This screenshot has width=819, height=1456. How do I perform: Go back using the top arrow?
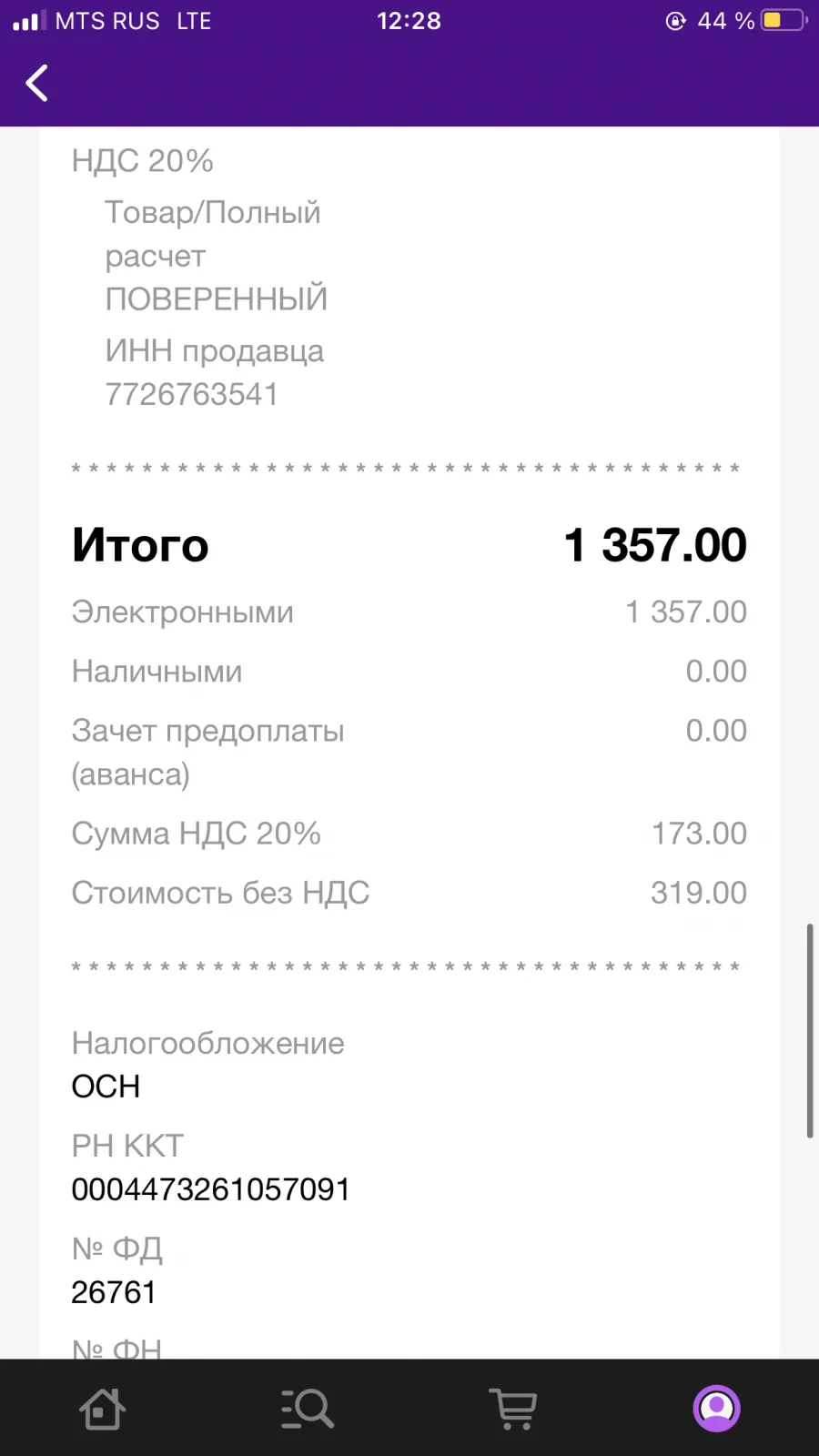pos(36,83)
